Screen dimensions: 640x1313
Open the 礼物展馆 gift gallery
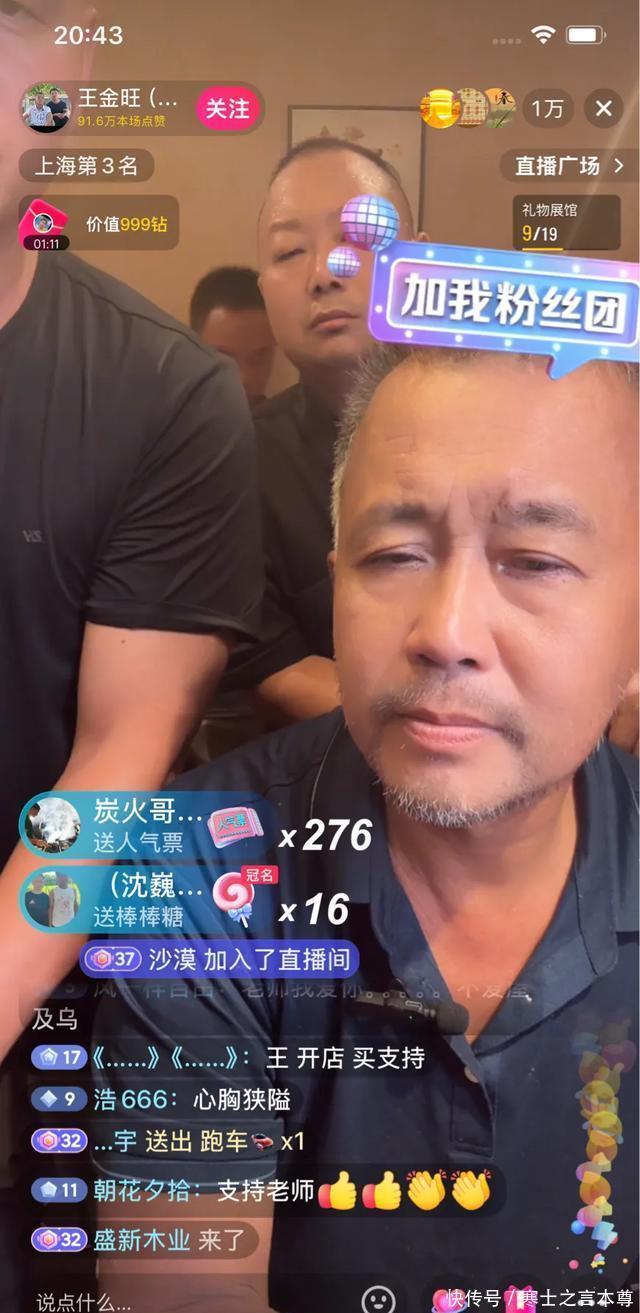566,223
